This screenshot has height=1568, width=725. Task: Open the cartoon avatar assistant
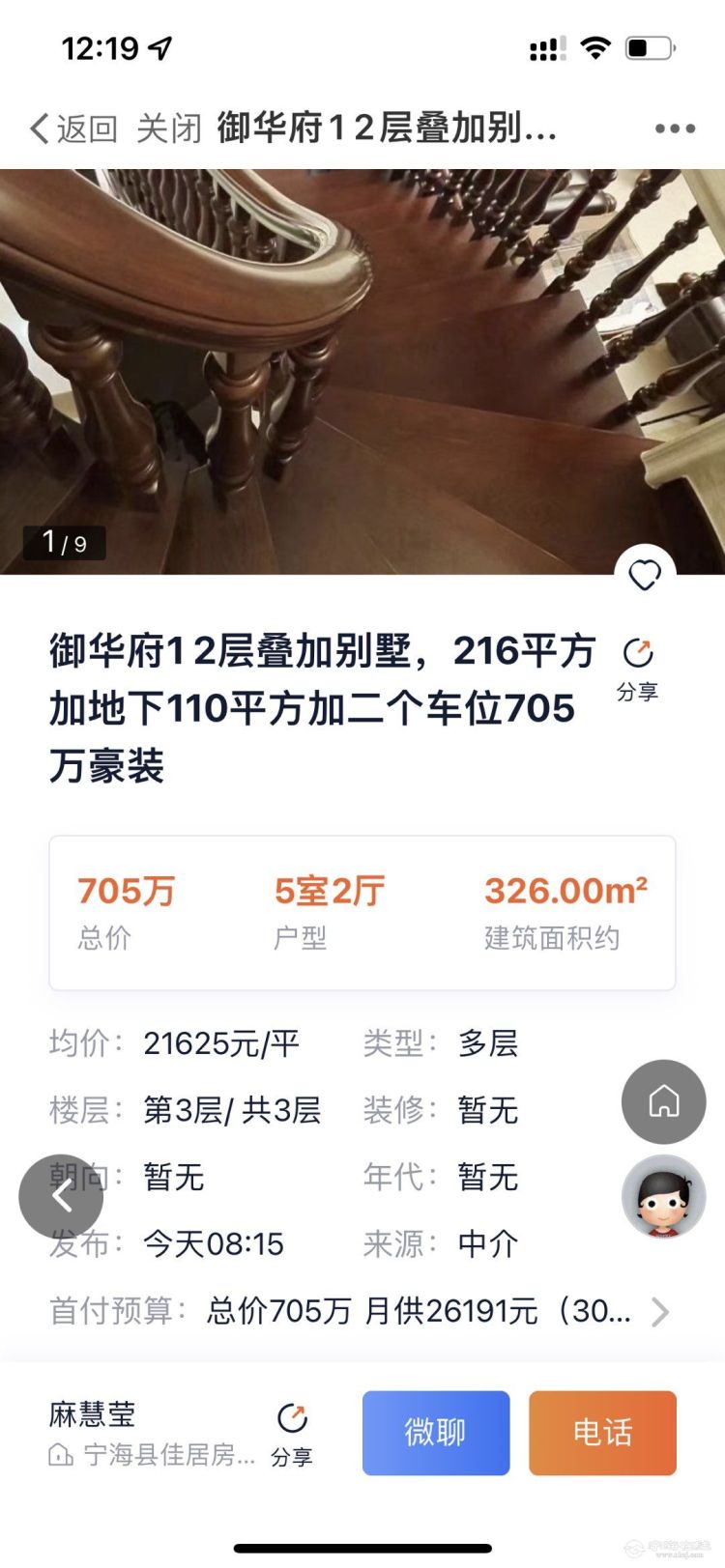point(663,1196)
